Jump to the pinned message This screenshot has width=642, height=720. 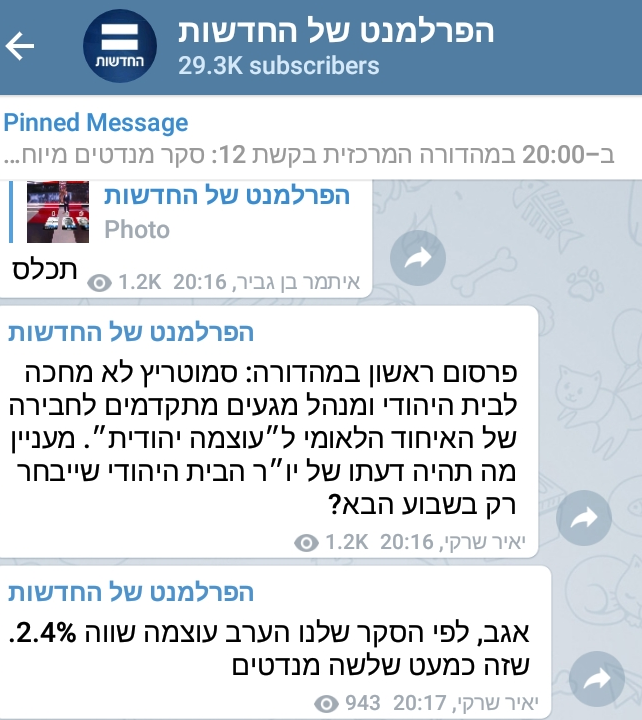[320, 140]
